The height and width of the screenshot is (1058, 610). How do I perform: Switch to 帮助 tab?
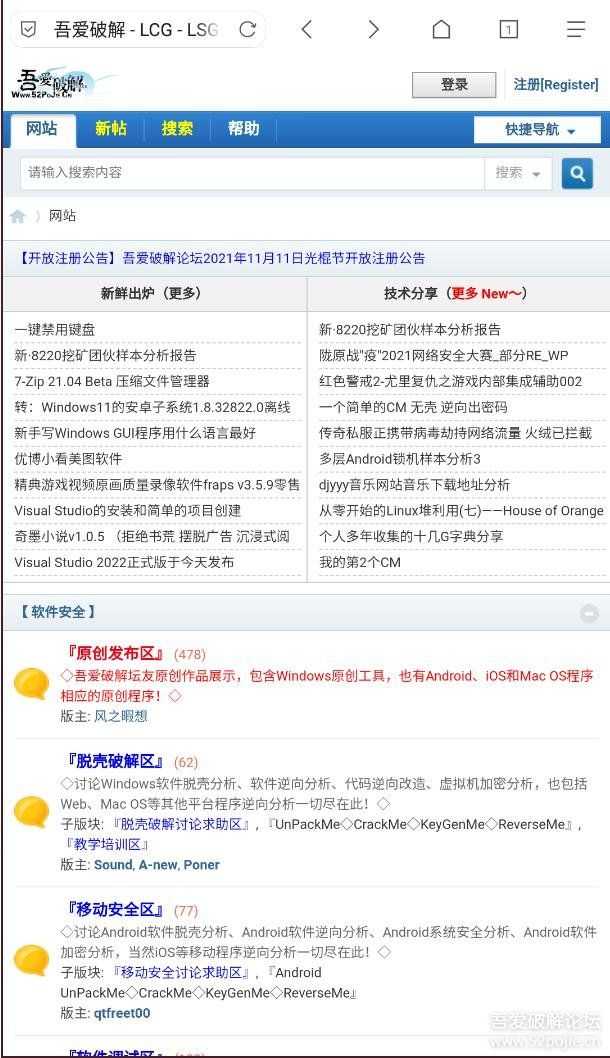click(x=243, y=128)
